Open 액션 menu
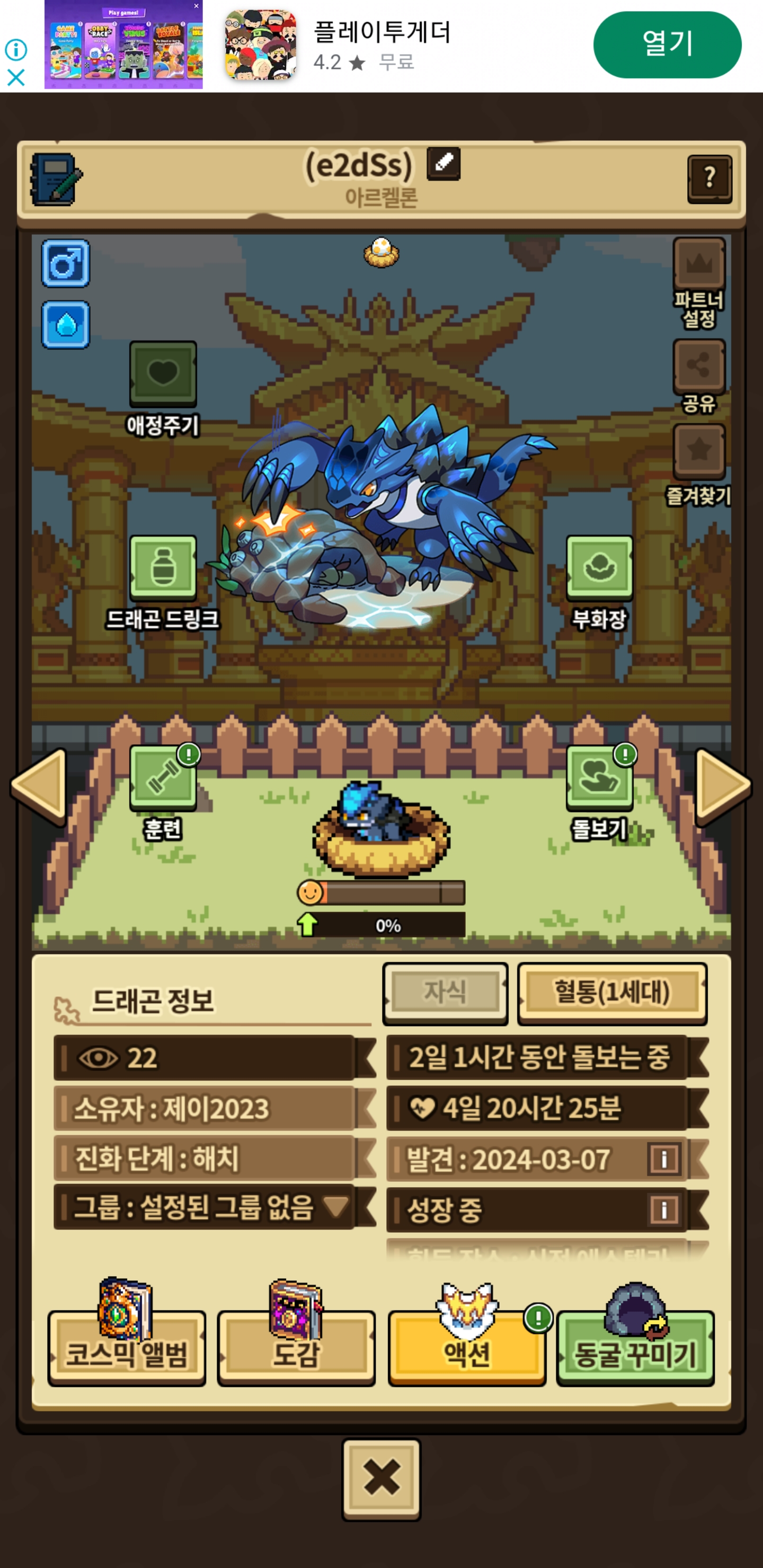 (x=466, y=1347)
